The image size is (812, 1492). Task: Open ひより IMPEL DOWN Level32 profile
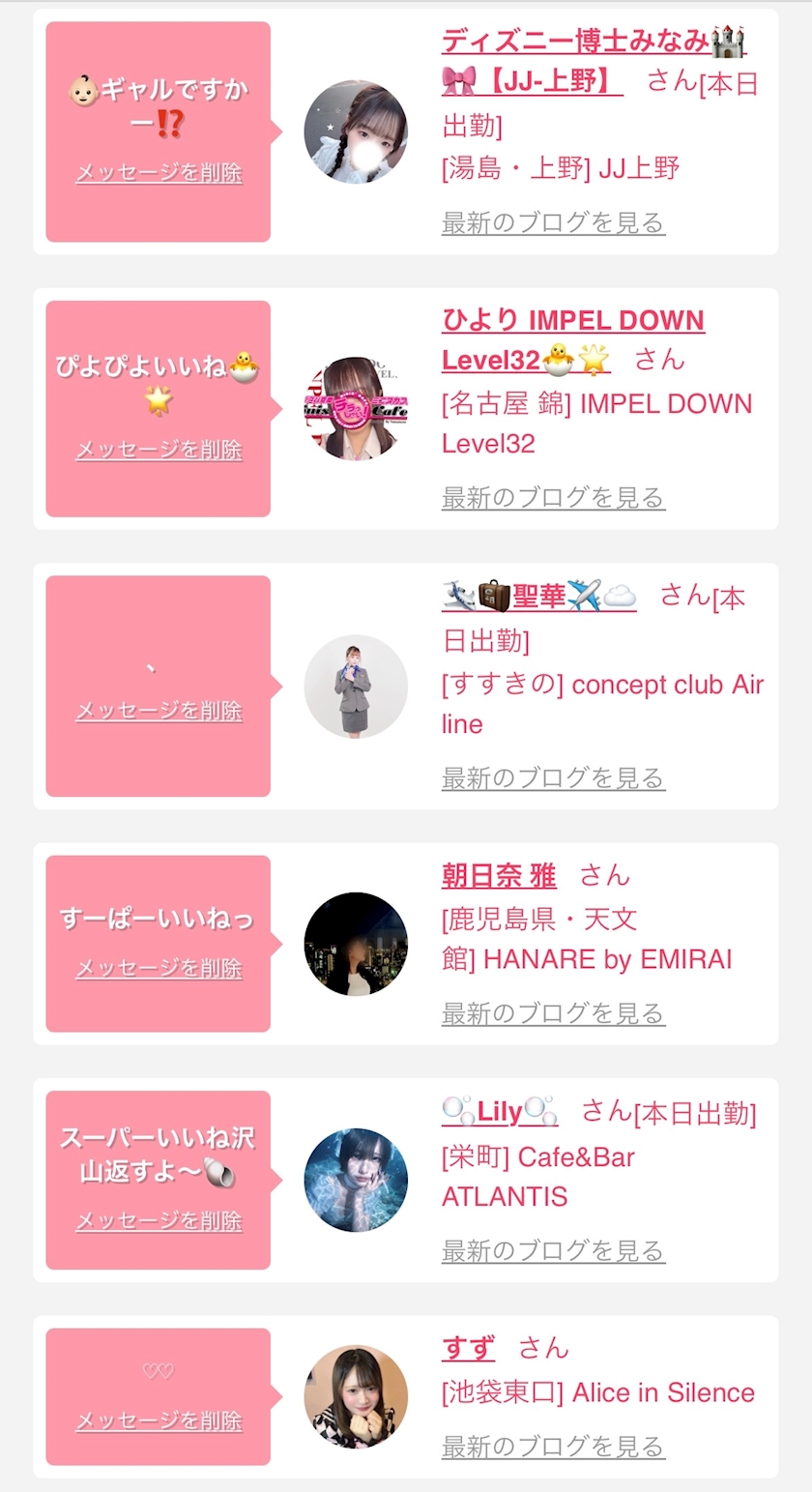click(x=573, y=340)
